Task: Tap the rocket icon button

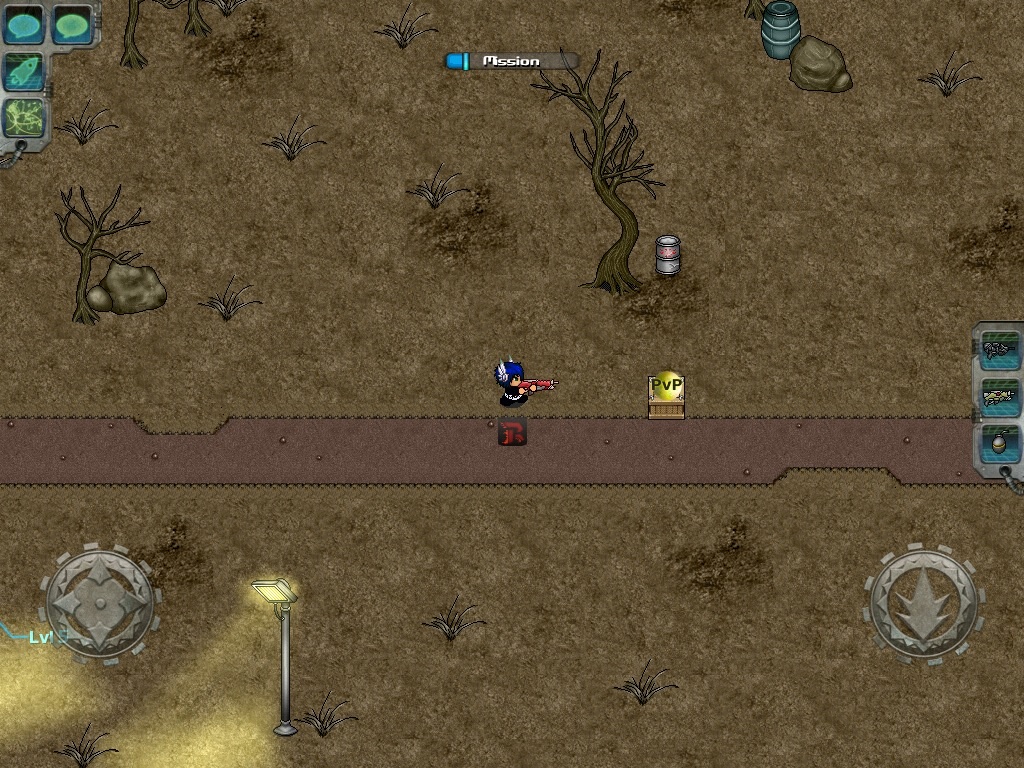Action: (23, 72)
